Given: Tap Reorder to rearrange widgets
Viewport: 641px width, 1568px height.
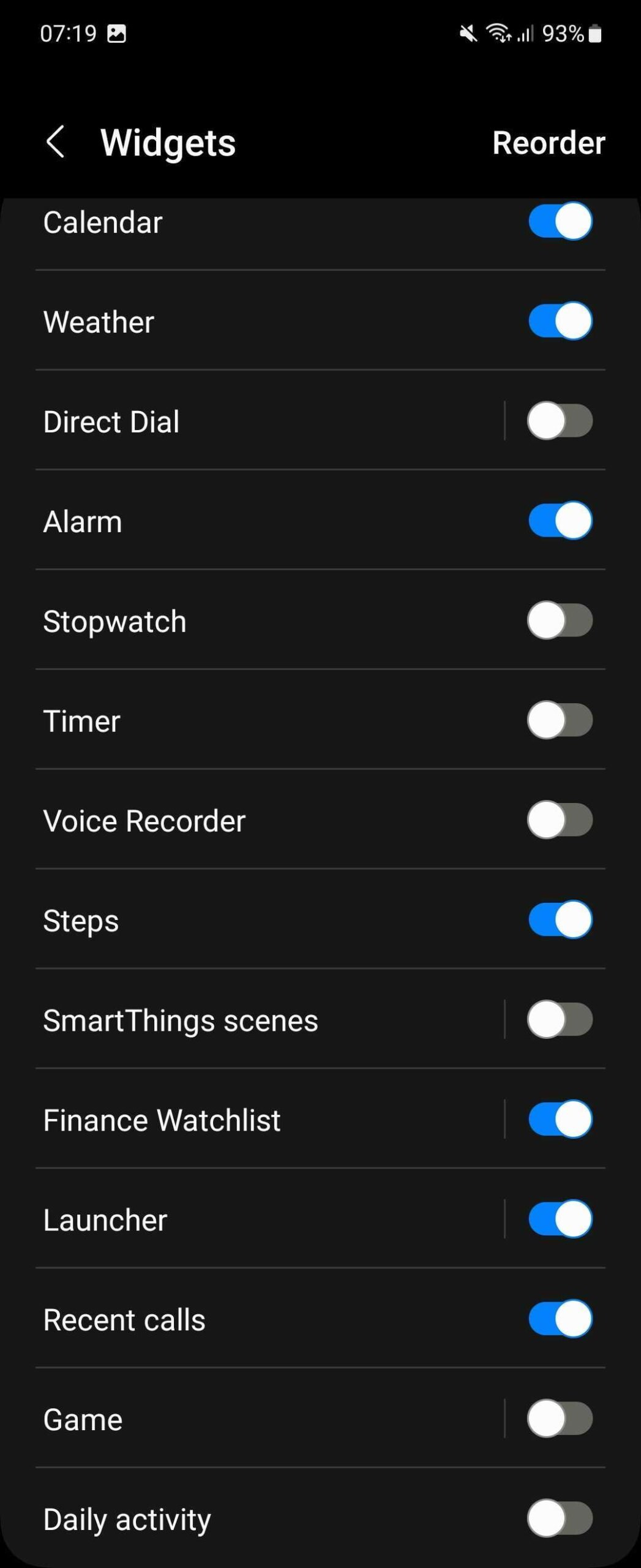Looking at the screenshot, I should (x=548, y=143).
